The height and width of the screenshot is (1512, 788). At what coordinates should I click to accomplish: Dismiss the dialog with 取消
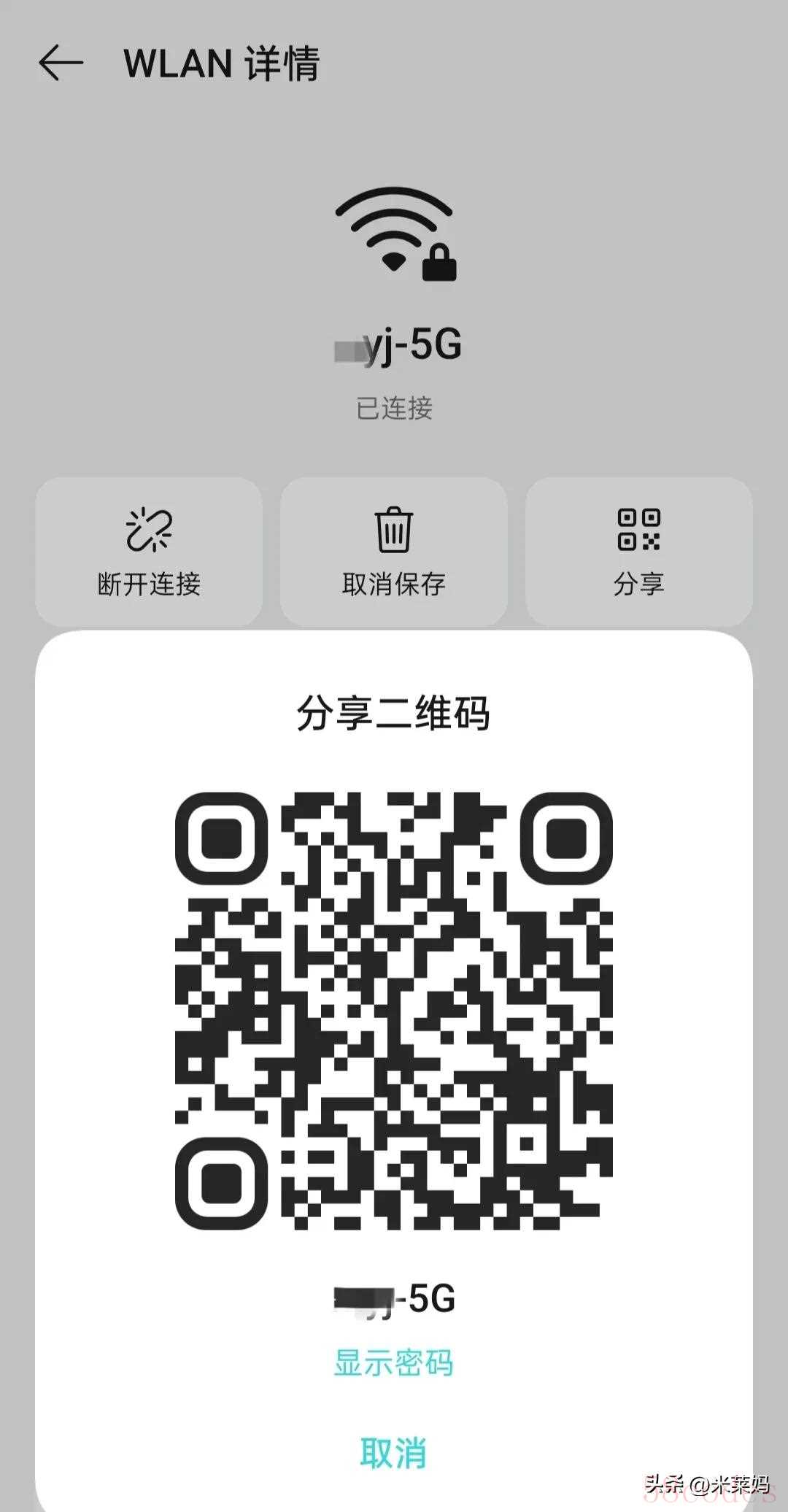(x=394, y=1453)
